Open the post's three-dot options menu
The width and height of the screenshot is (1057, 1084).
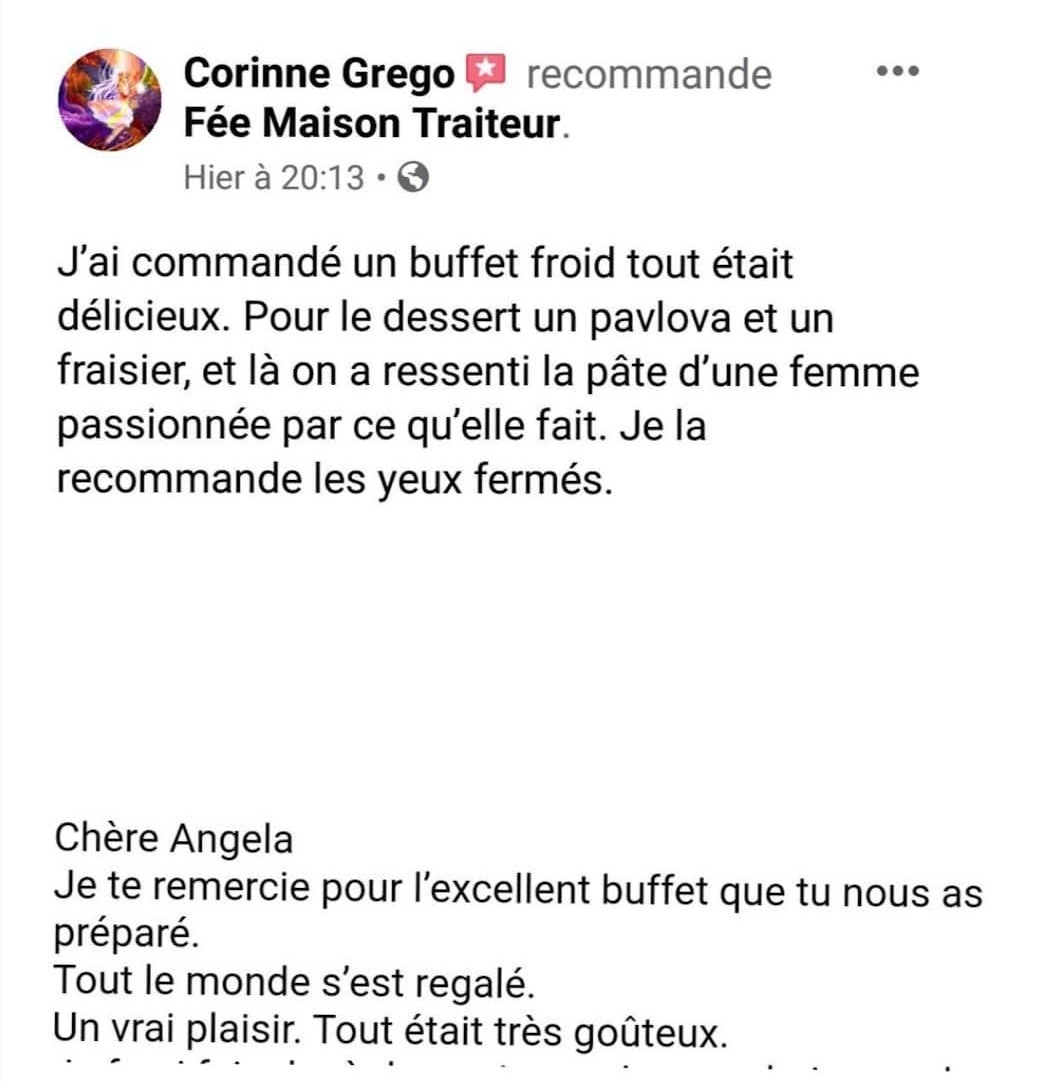click(896, 72)
